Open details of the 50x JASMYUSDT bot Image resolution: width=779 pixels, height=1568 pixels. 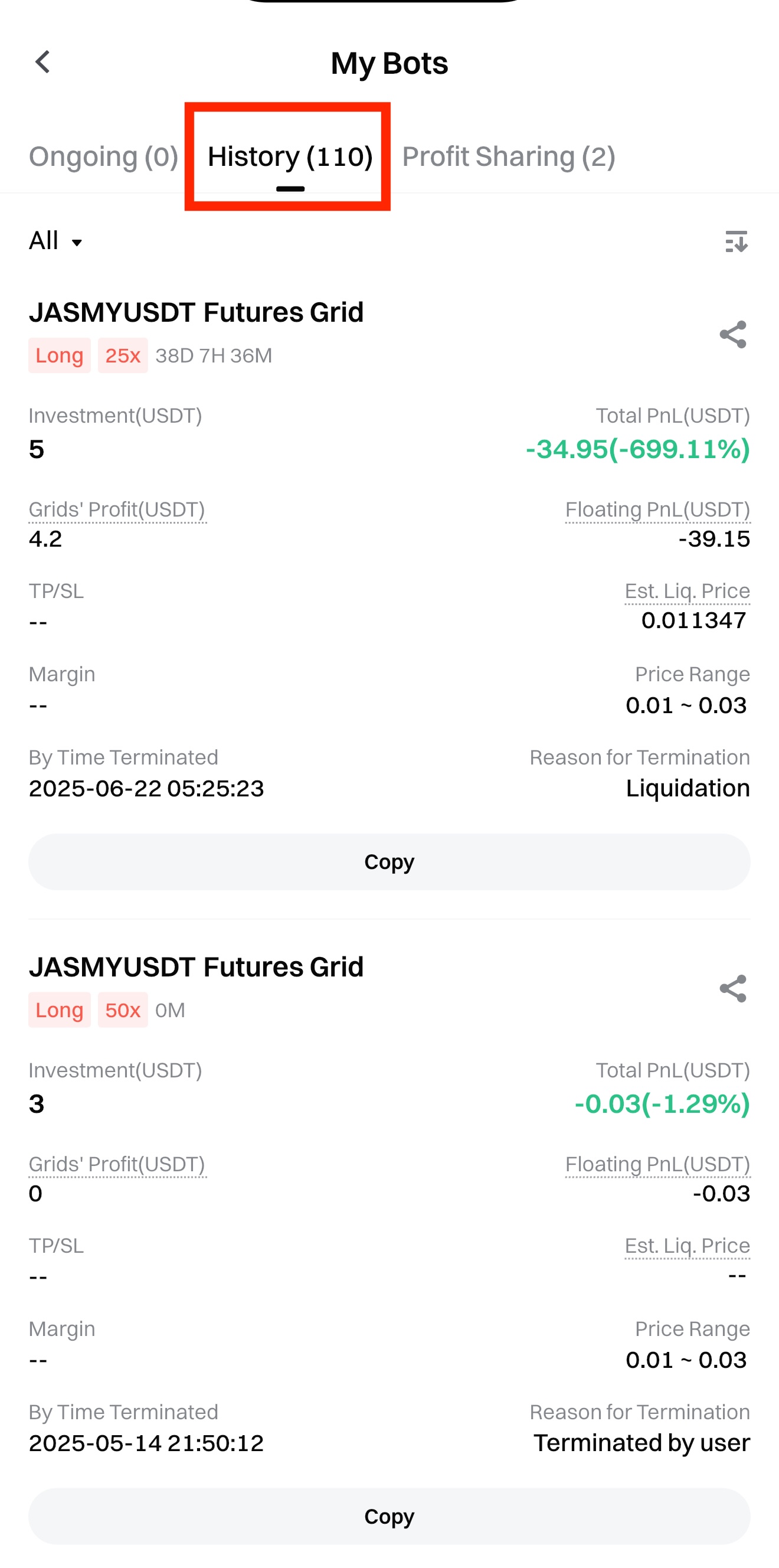pyautogui.click(x=196, y=966)
